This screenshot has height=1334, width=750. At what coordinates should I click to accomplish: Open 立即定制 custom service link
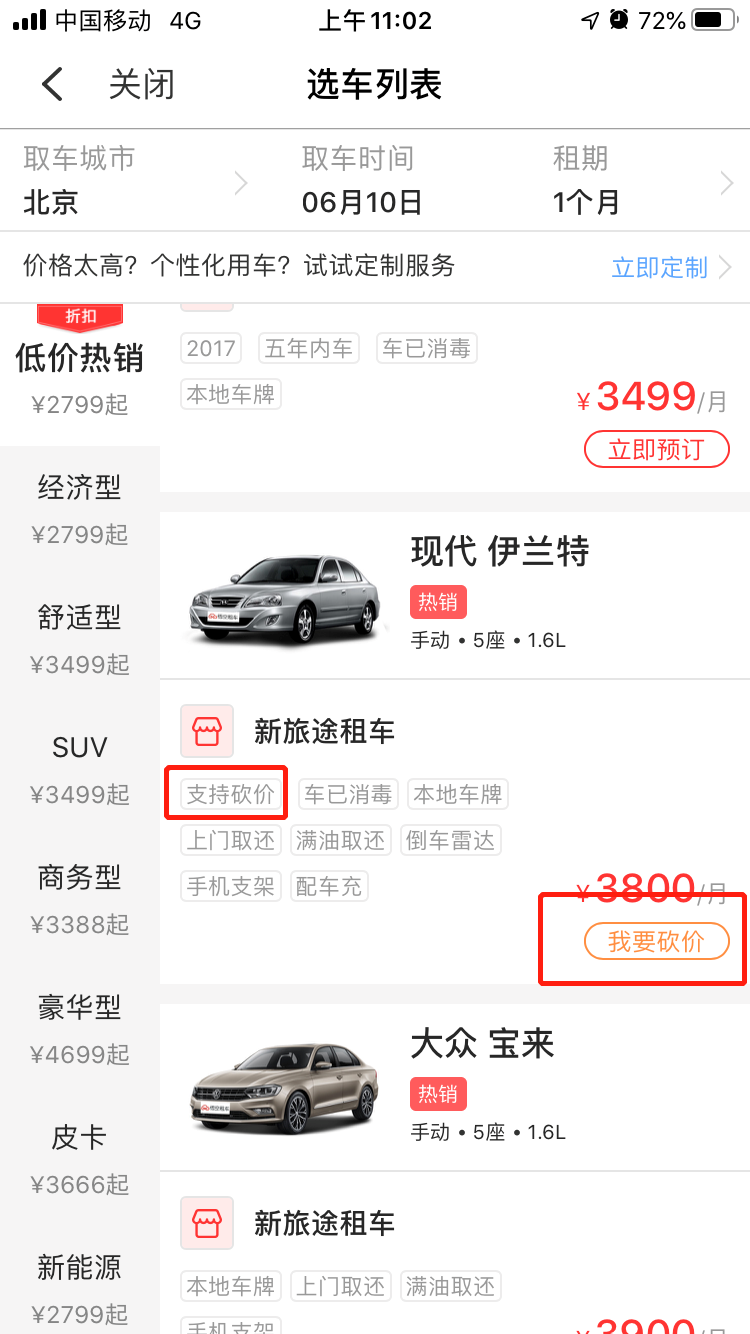pyautogui.click(x=660, y=267)
